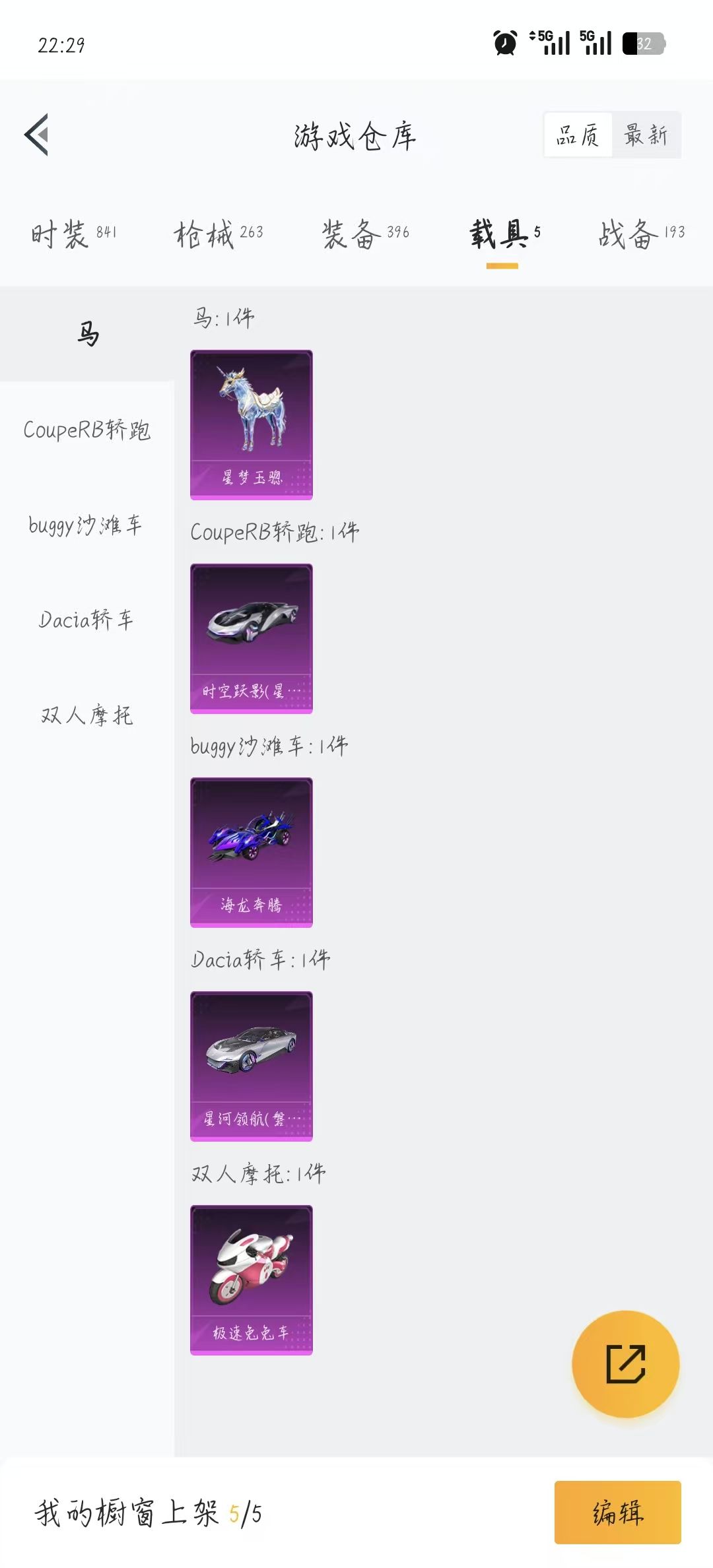View the 星河领航 Dacia card
Image resolution: width=713 pixels, height=1568 pixels.
(252, 1066)
